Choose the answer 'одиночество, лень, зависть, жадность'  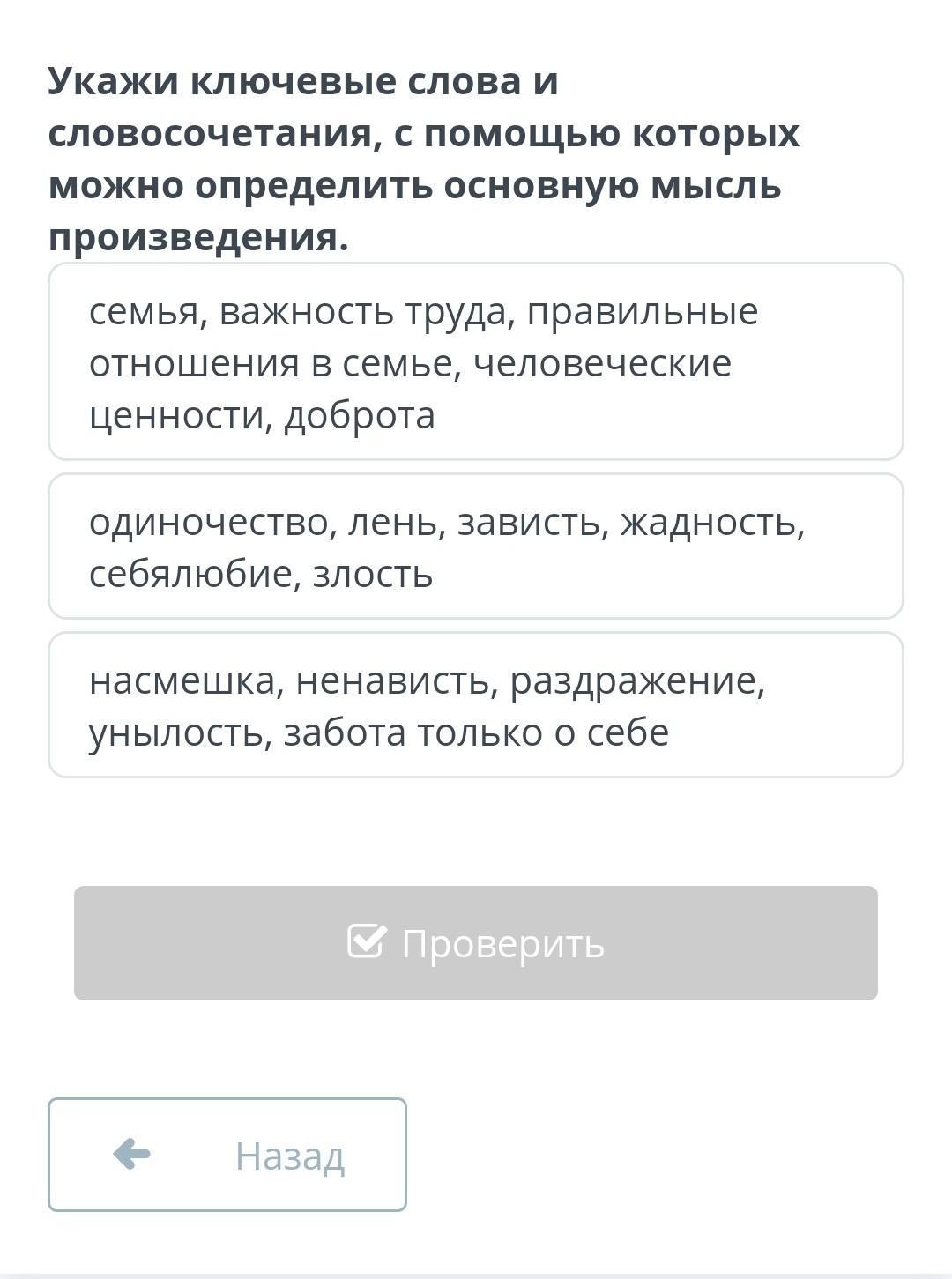pyautogui.click(x=476, y=547)
